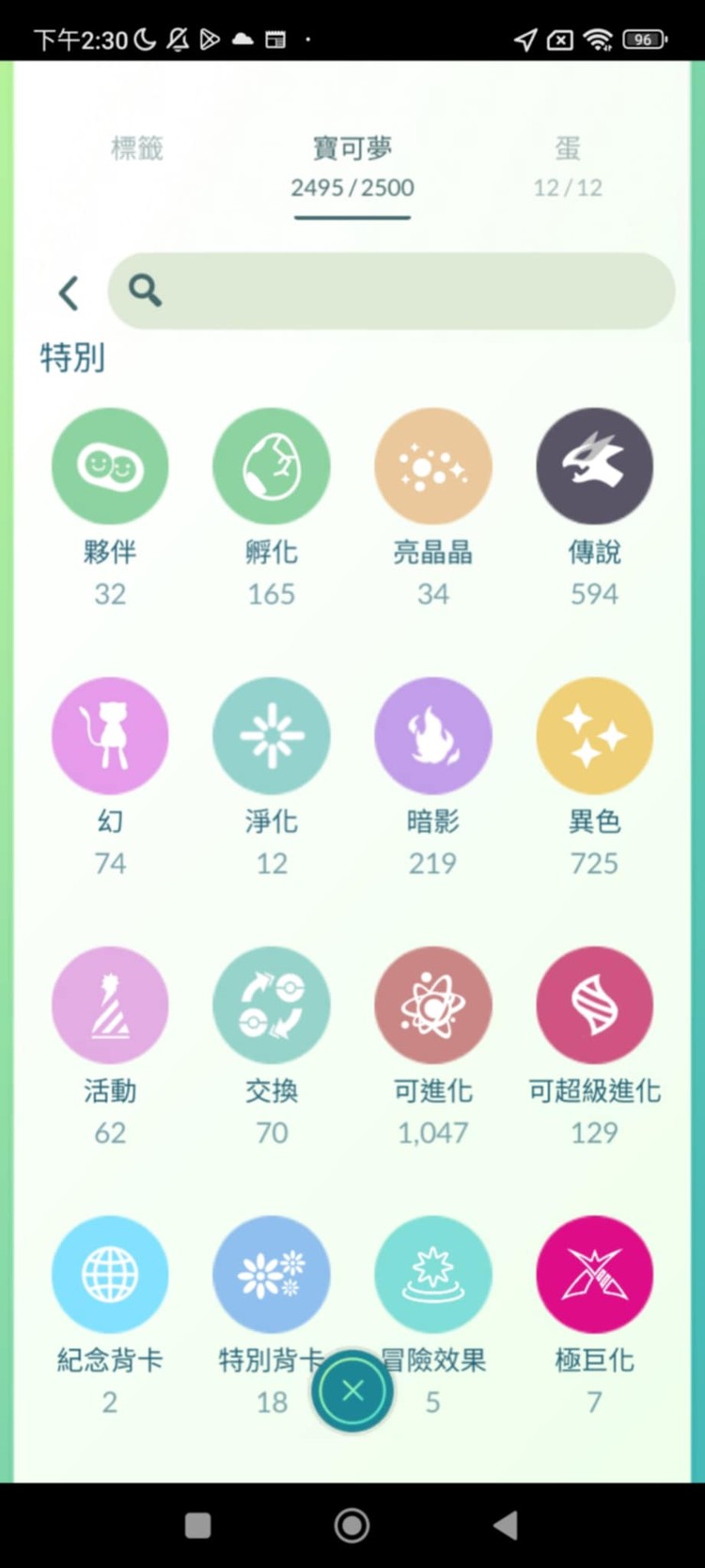Screen dimensions: 705x1568
Task: Open the 夥伴 (Buddy) filter icon
Action: tap(110, 465)
